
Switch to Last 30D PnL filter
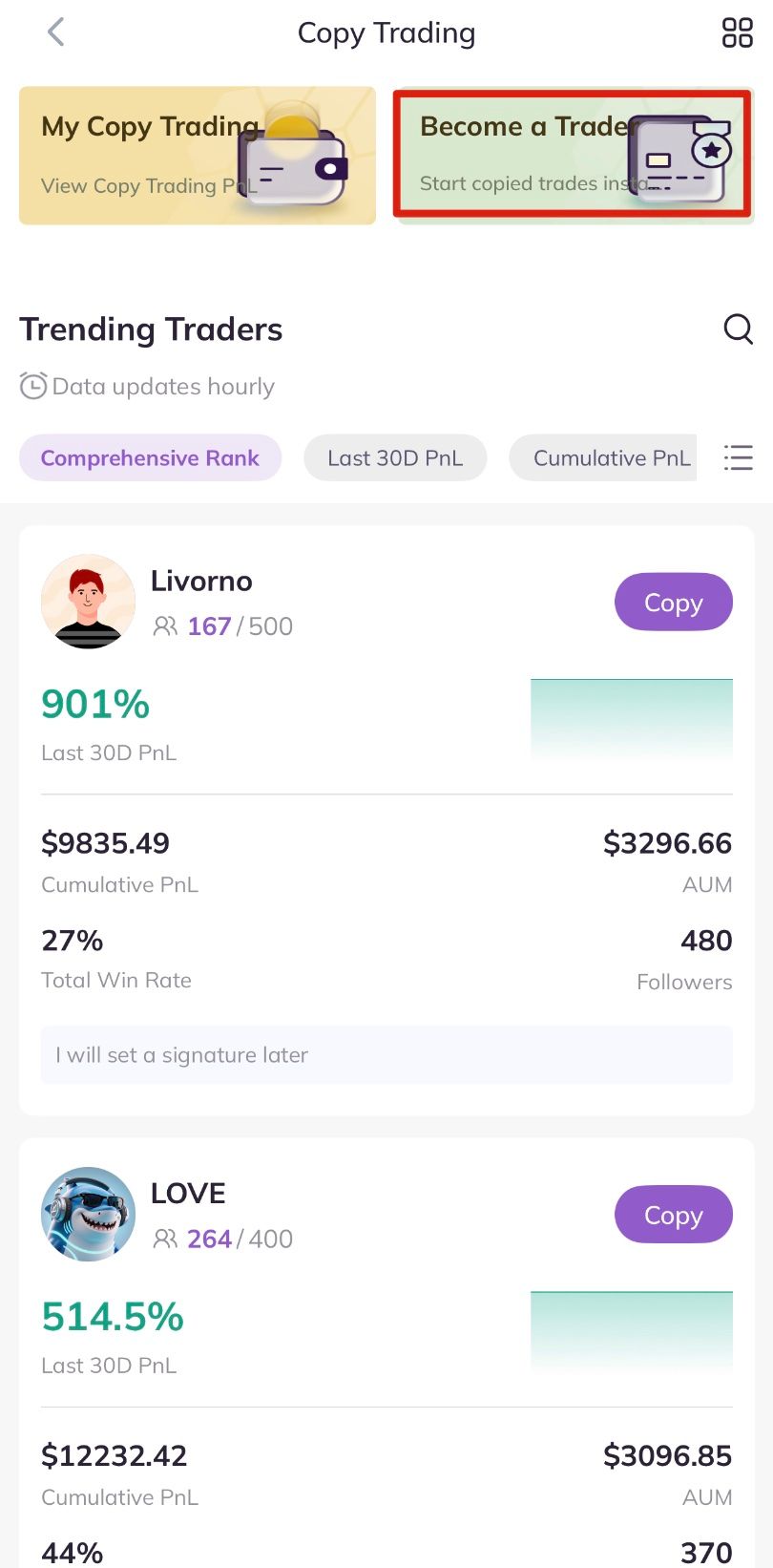click(x=395, y=458)
